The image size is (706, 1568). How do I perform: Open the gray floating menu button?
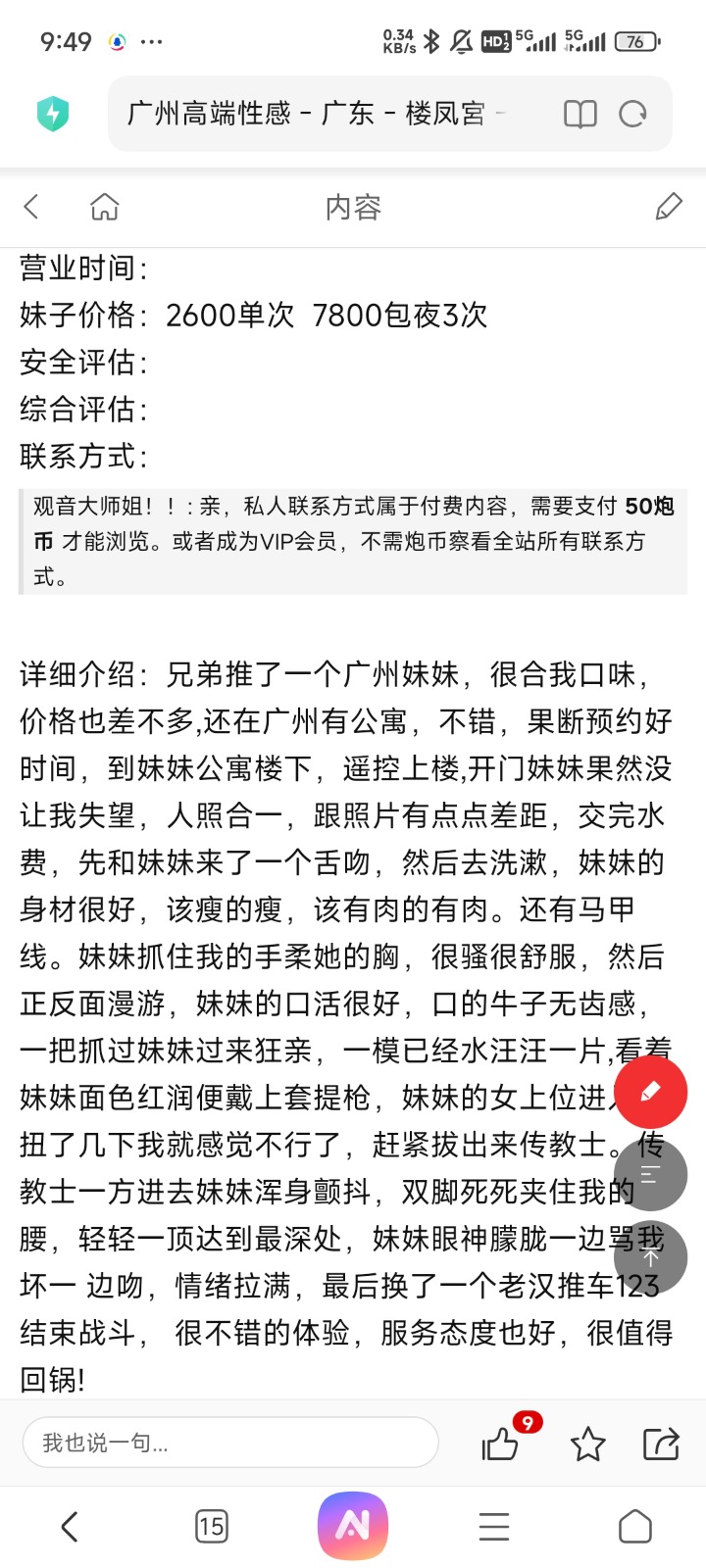(x=650, y=1174)
